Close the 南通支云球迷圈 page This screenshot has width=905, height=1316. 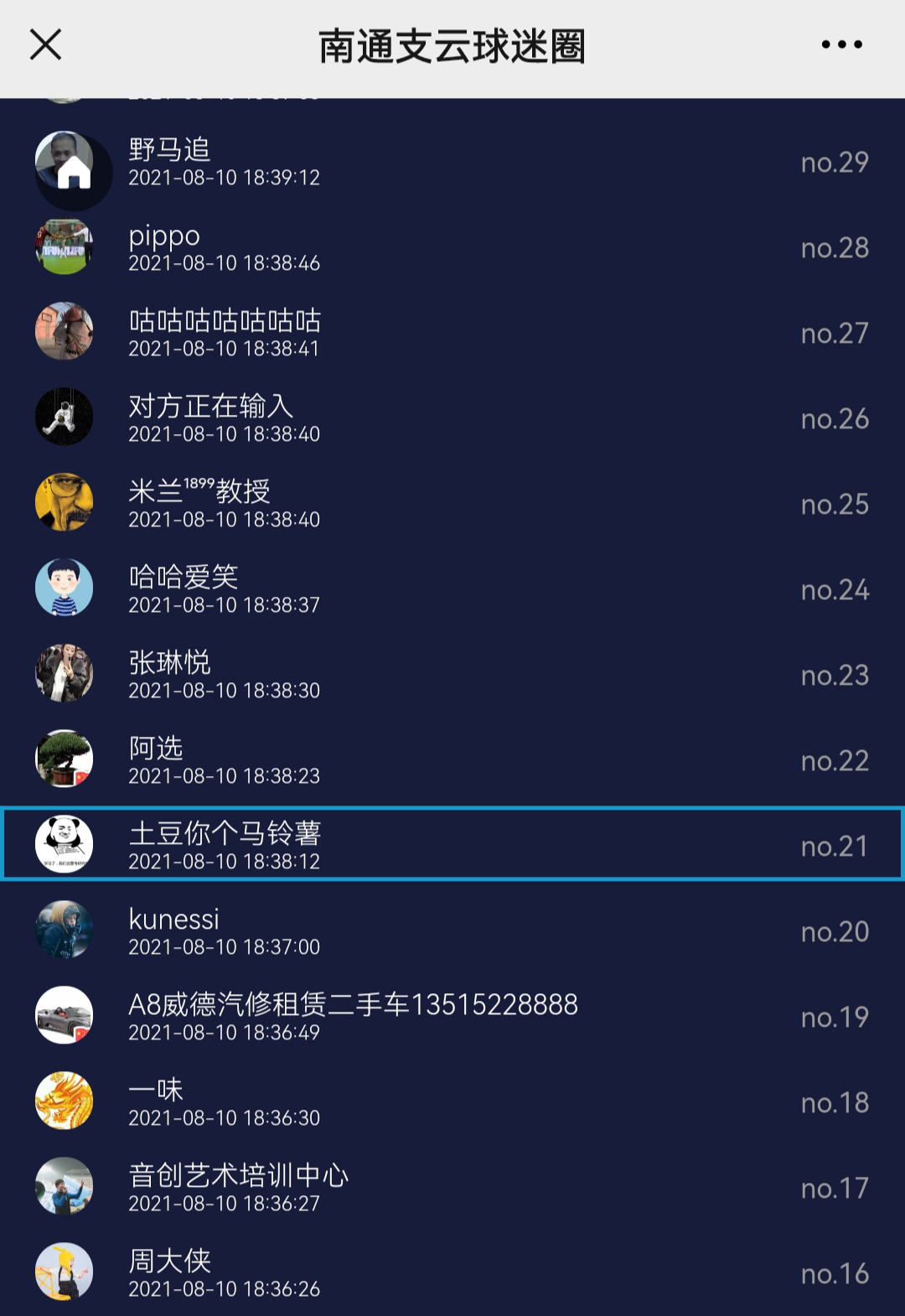pyautogui.click(x=46, y=44)
